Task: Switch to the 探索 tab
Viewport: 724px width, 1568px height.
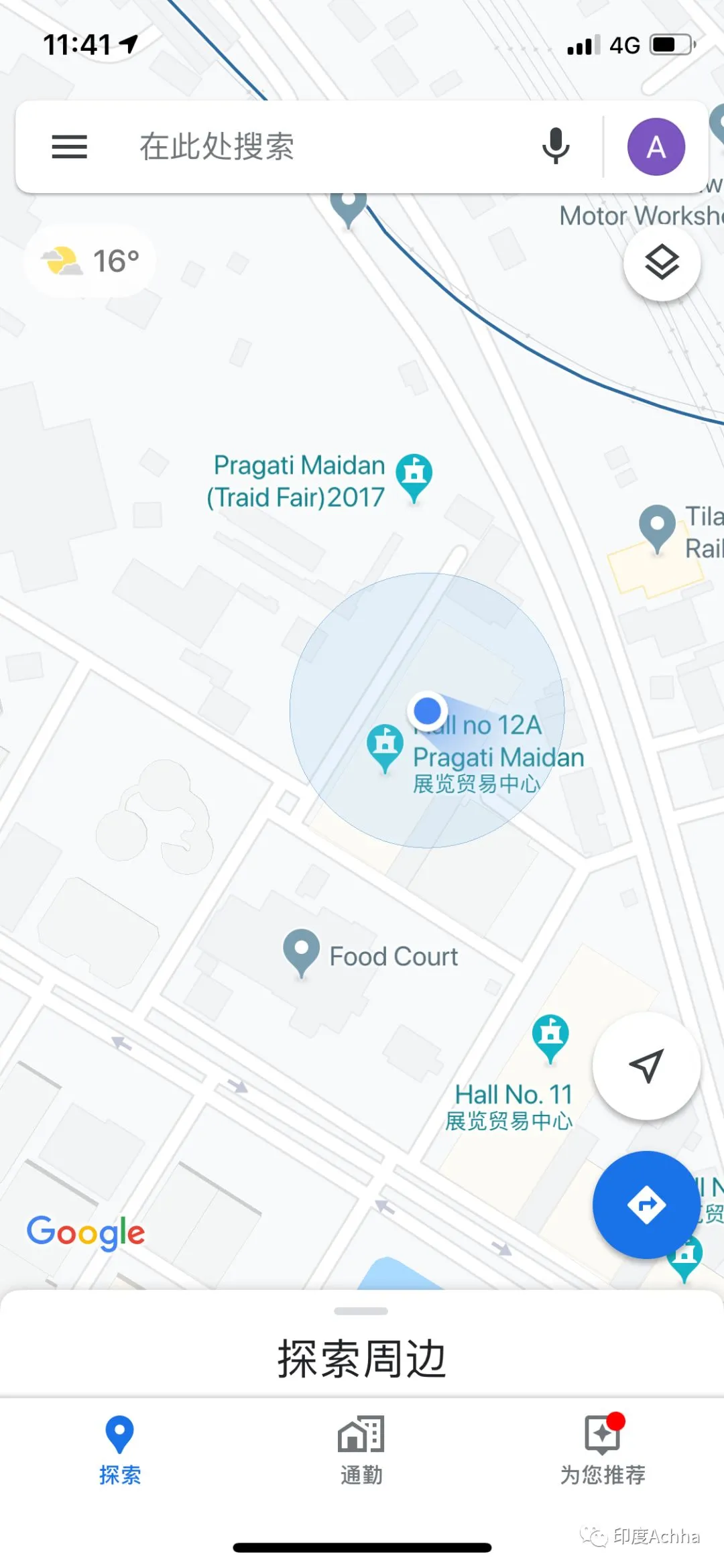Action: click(120, 1449)
